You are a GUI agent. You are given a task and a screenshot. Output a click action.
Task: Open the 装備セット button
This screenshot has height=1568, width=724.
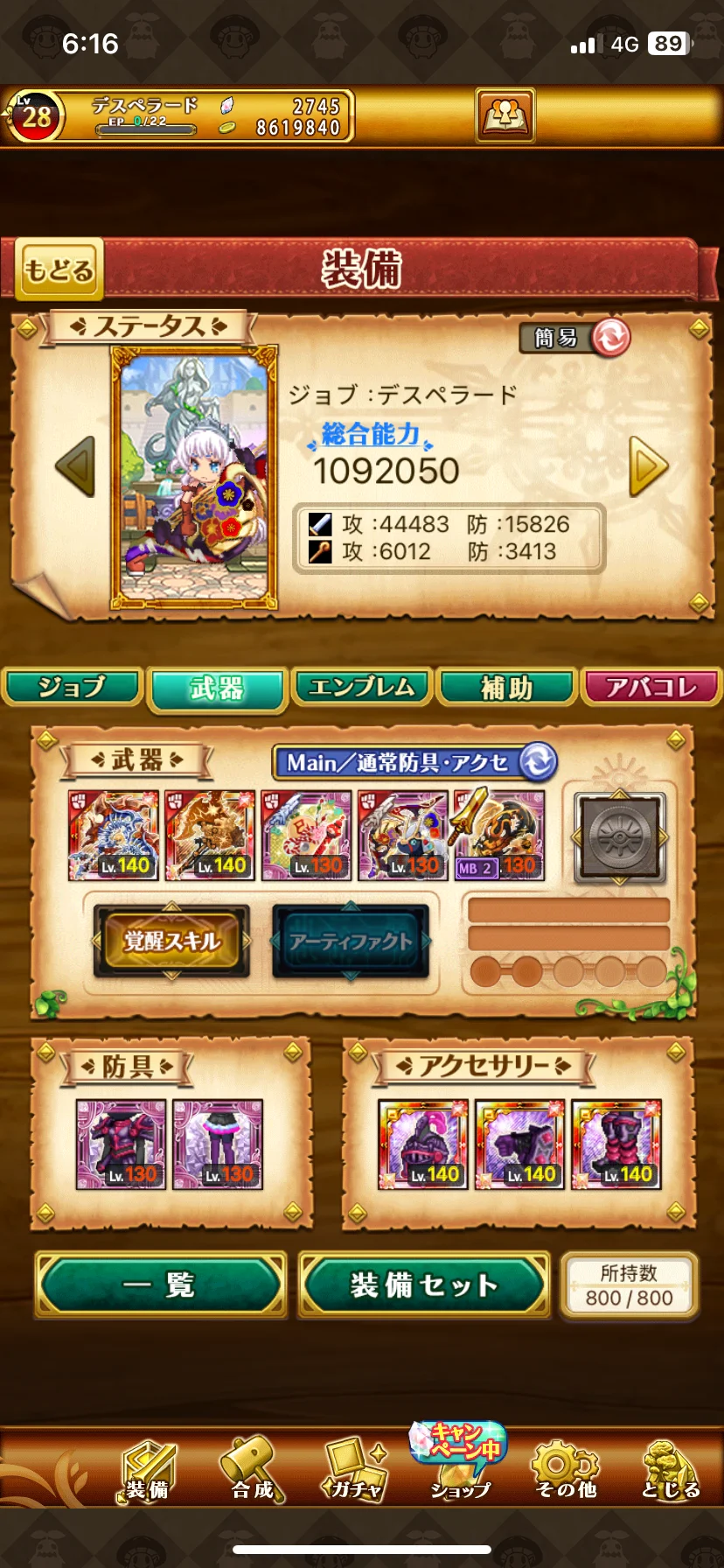pos(424,1285)
